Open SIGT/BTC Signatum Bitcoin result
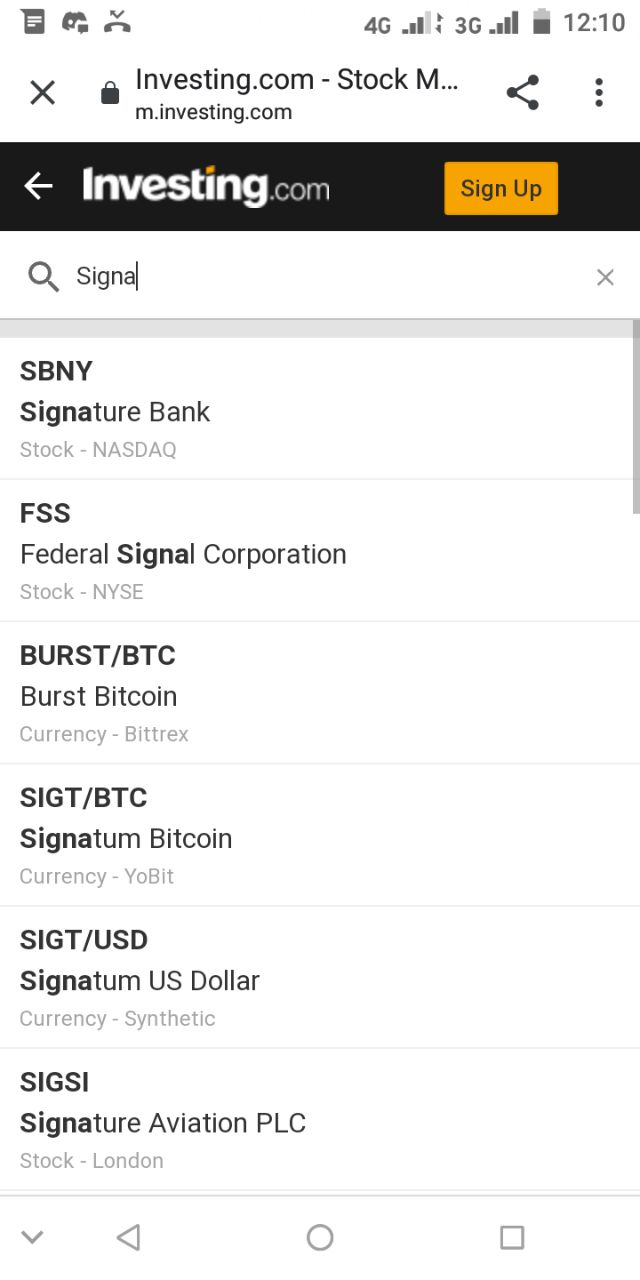640x1280 pixels. click(x=316, y=835)
